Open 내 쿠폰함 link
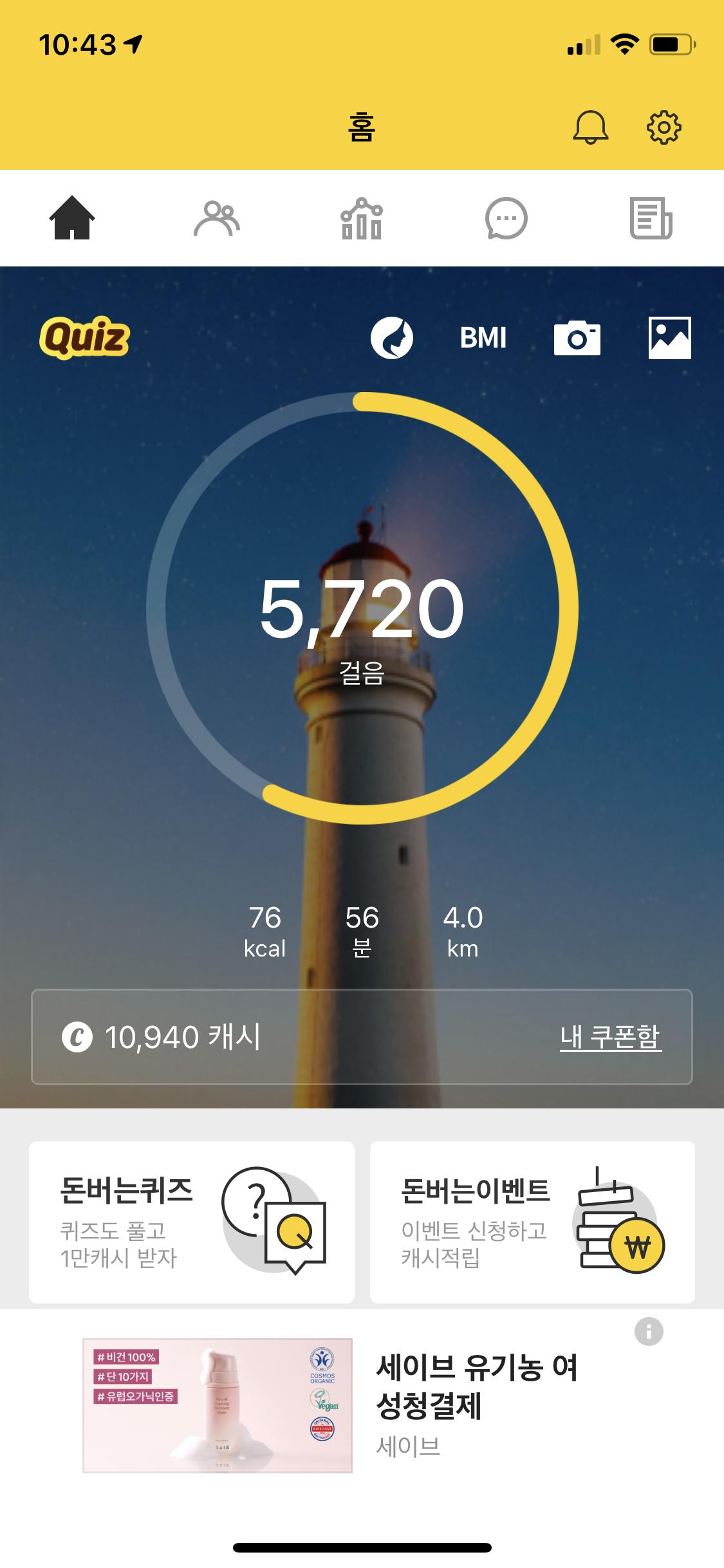Image resolution: width=724 pixels, height=1568 pixels. pyautogui.click(x=610, y=1037)
